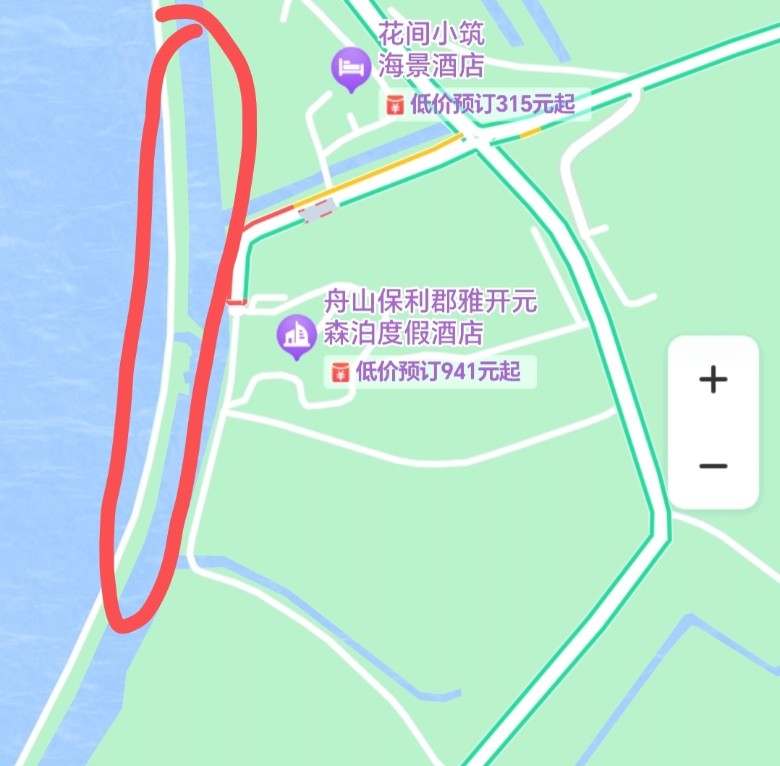Zoom in on the map
This screenshot has width=780, height=766.
point(713,380)
